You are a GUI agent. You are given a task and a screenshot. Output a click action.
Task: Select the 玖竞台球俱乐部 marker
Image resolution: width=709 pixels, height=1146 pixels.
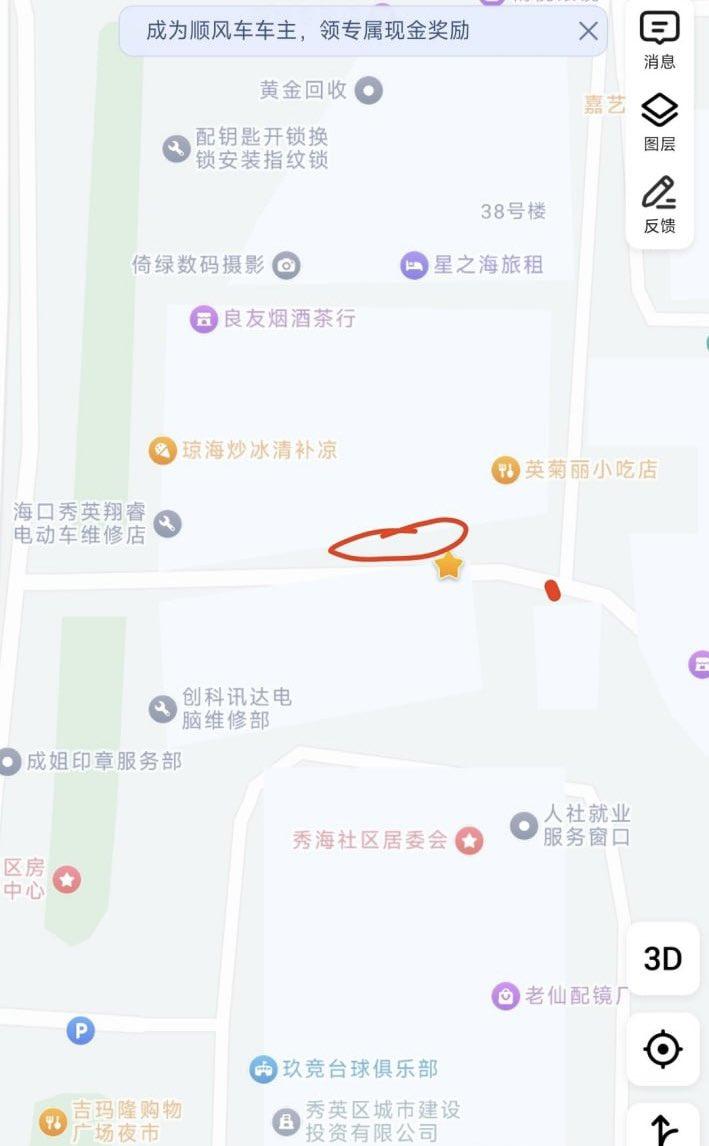point(263,1069)
